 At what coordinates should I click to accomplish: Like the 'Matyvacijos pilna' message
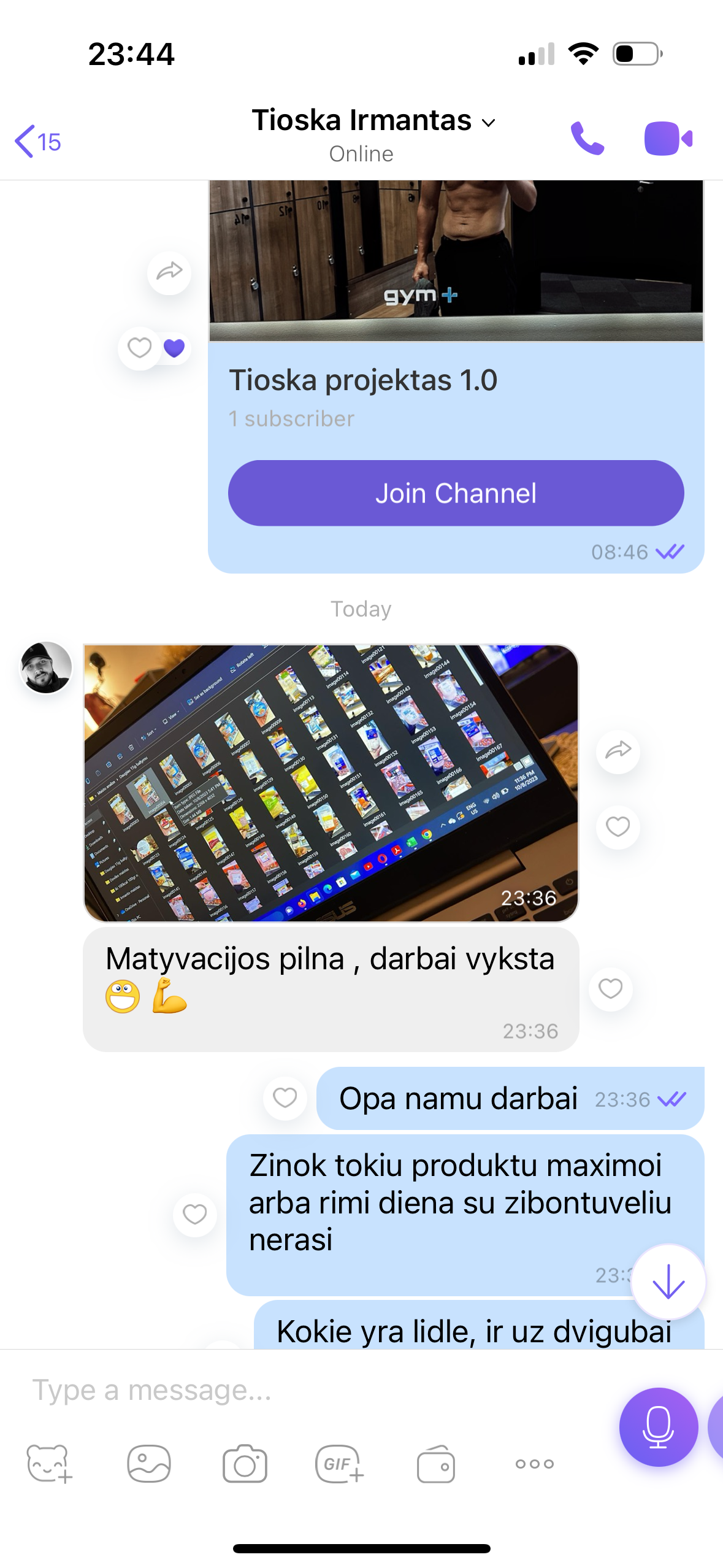(610, 989)
